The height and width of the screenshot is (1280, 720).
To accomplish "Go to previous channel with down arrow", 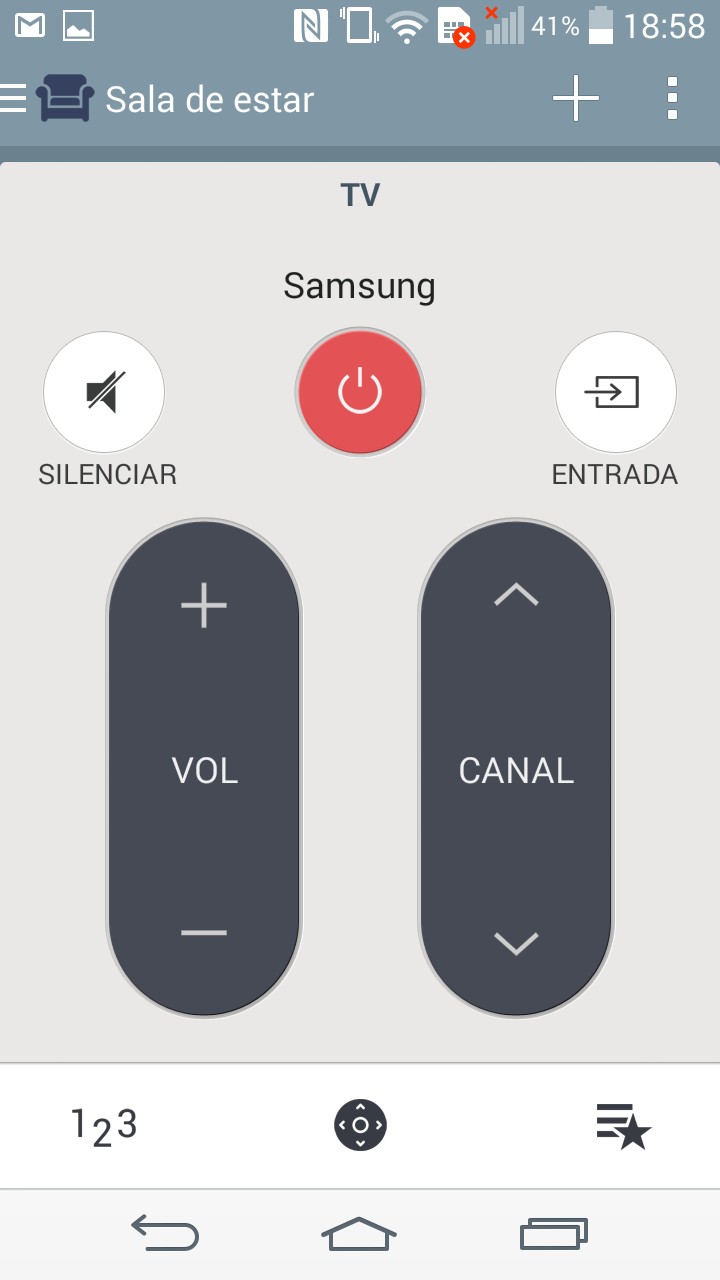I will click(516, 942).
